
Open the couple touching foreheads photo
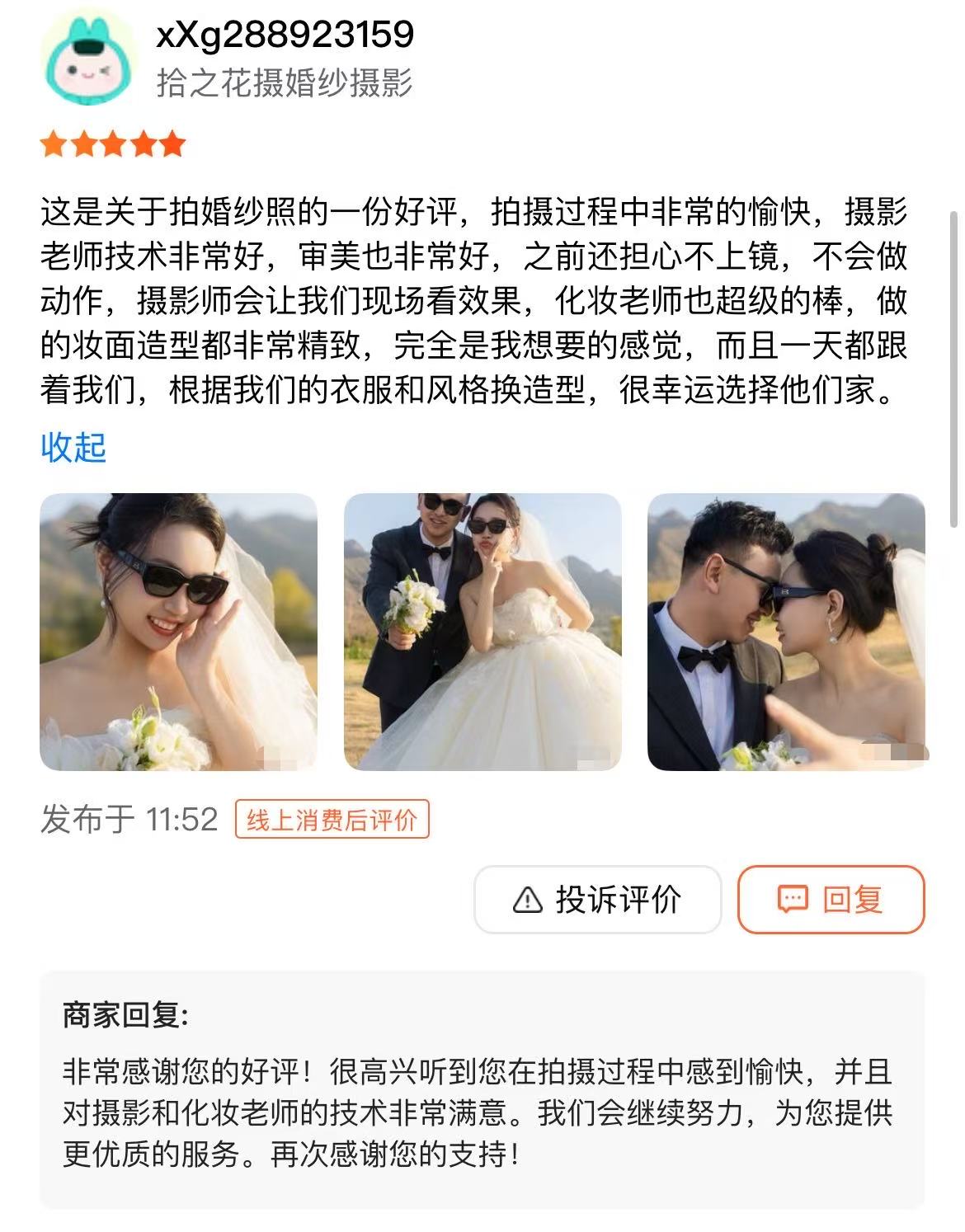pyautogui.click(x=786, y=632)
